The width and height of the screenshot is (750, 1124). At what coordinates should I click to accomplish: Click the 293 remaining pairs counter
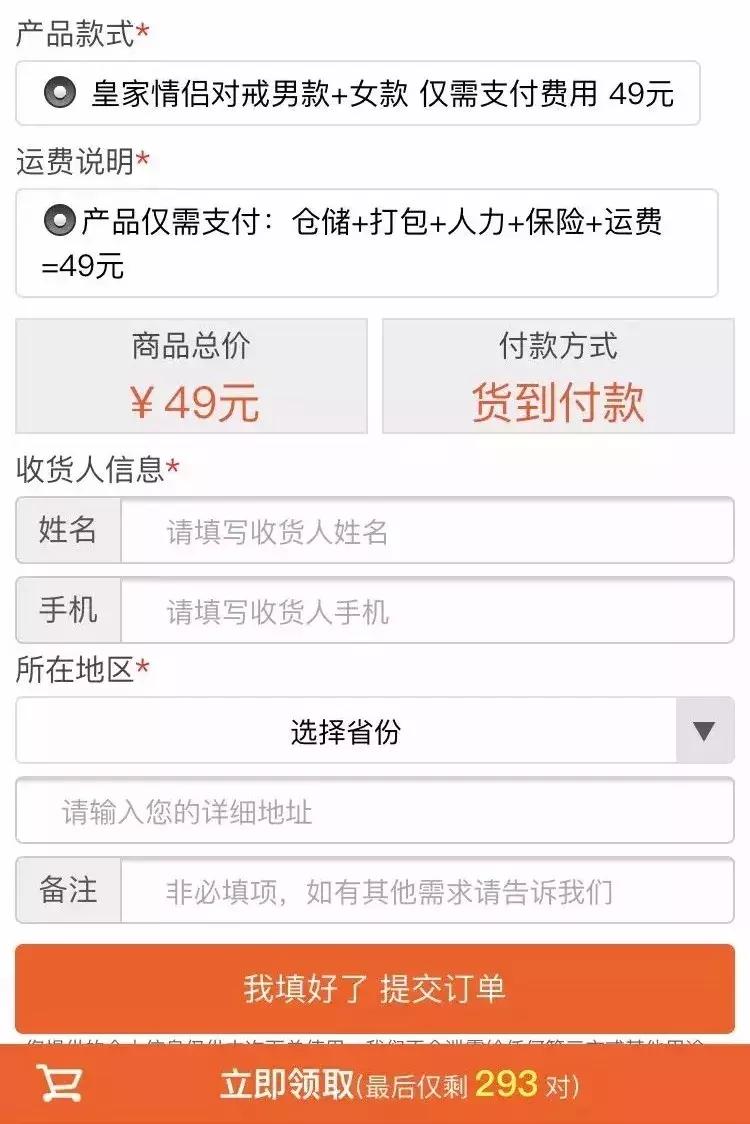pyautogui.click(x=508, y=1087)
